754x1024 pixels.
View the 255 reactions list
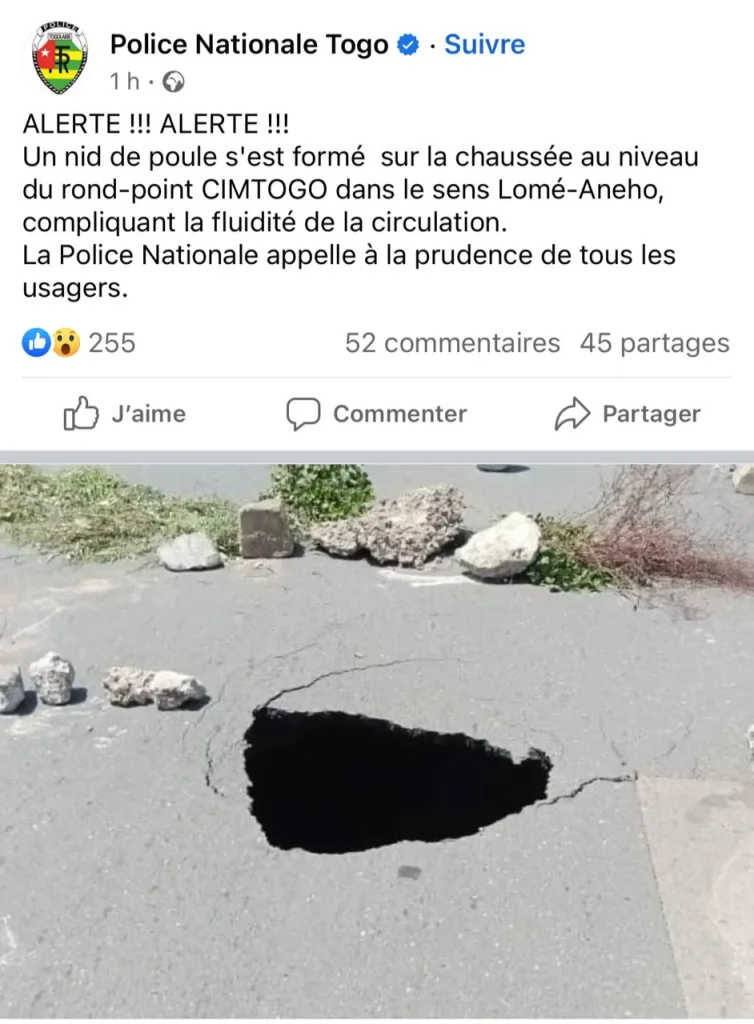(x=80, y=343)
